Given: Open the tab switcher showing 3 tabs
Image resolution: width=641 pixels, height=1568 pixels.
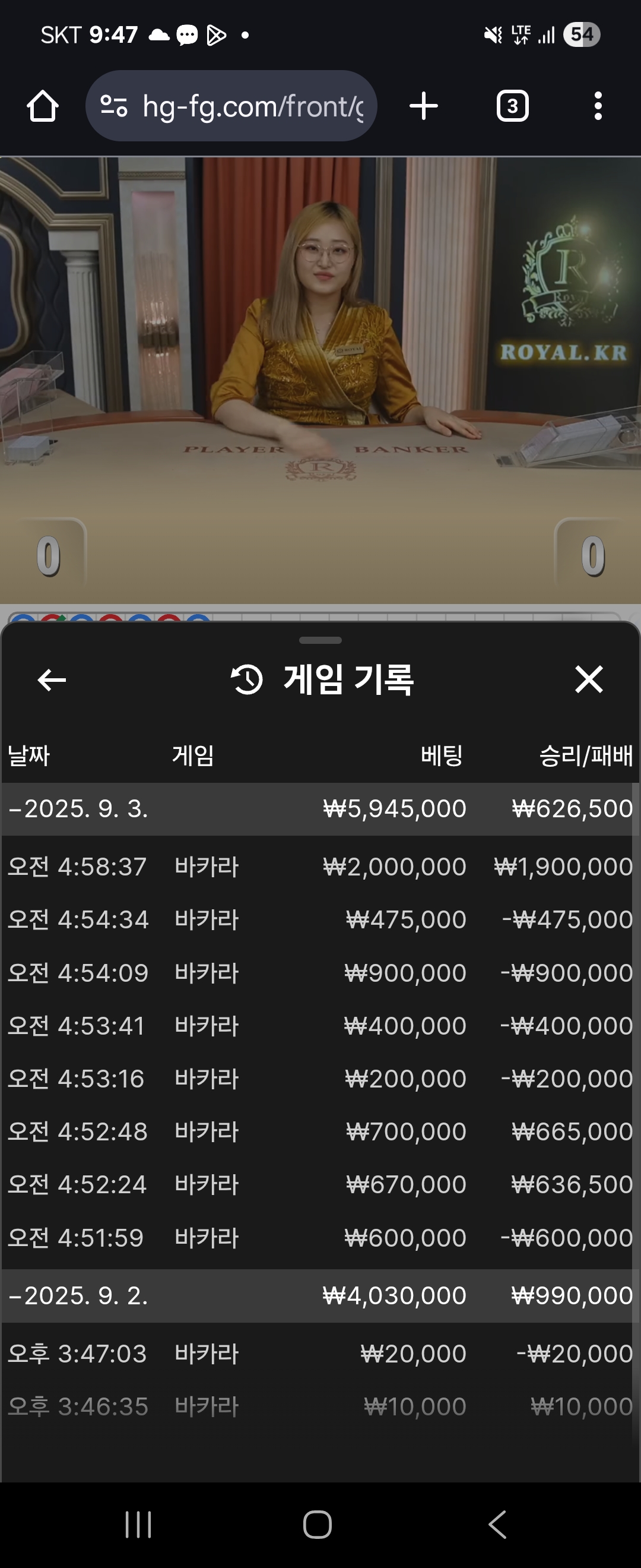Looking at the screenshot, I should pyautogui.click(x=512, y=106).
